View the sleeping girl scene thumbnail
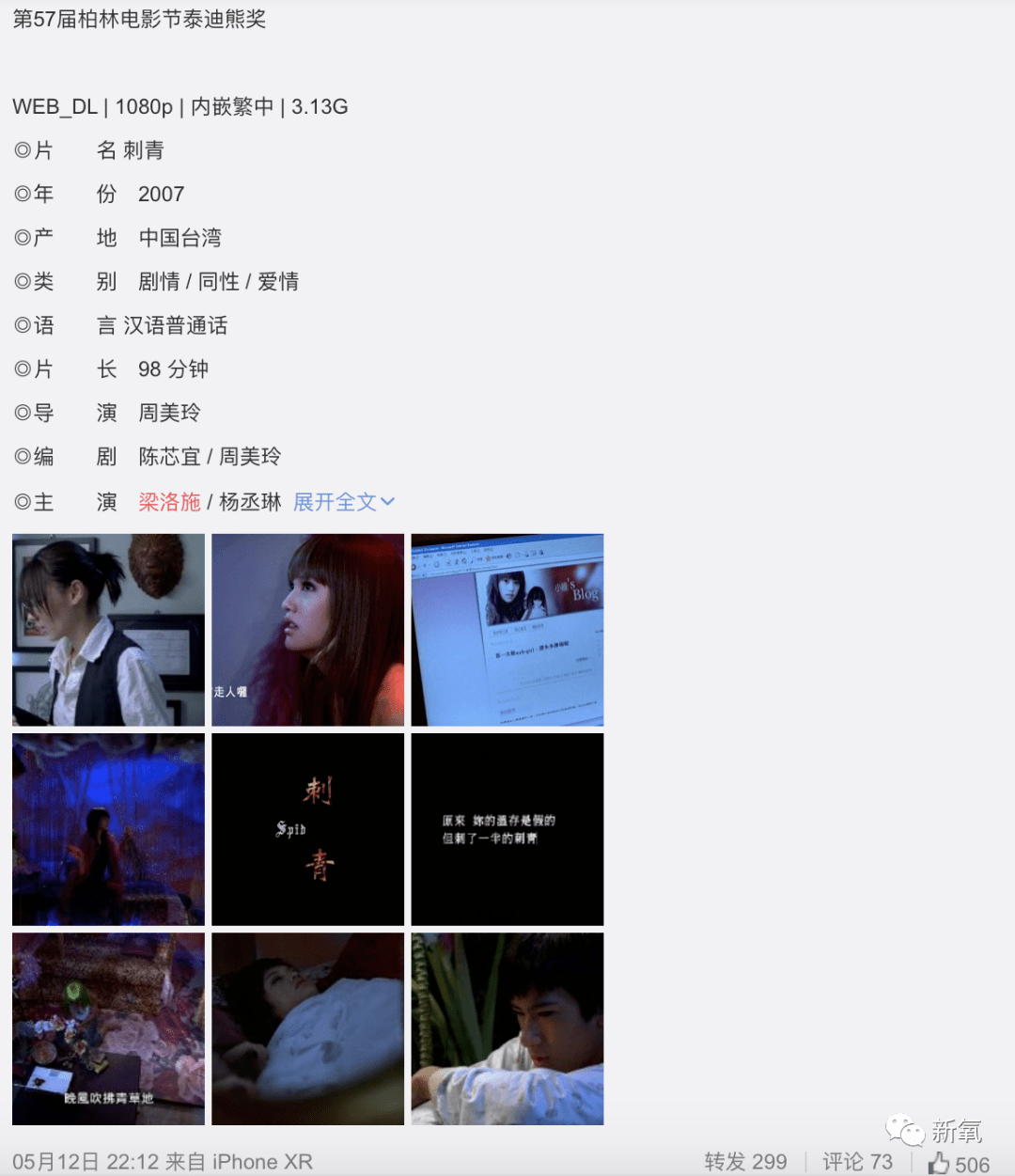Viewport: 1015px width, 1176px height. click(307, 1028)
